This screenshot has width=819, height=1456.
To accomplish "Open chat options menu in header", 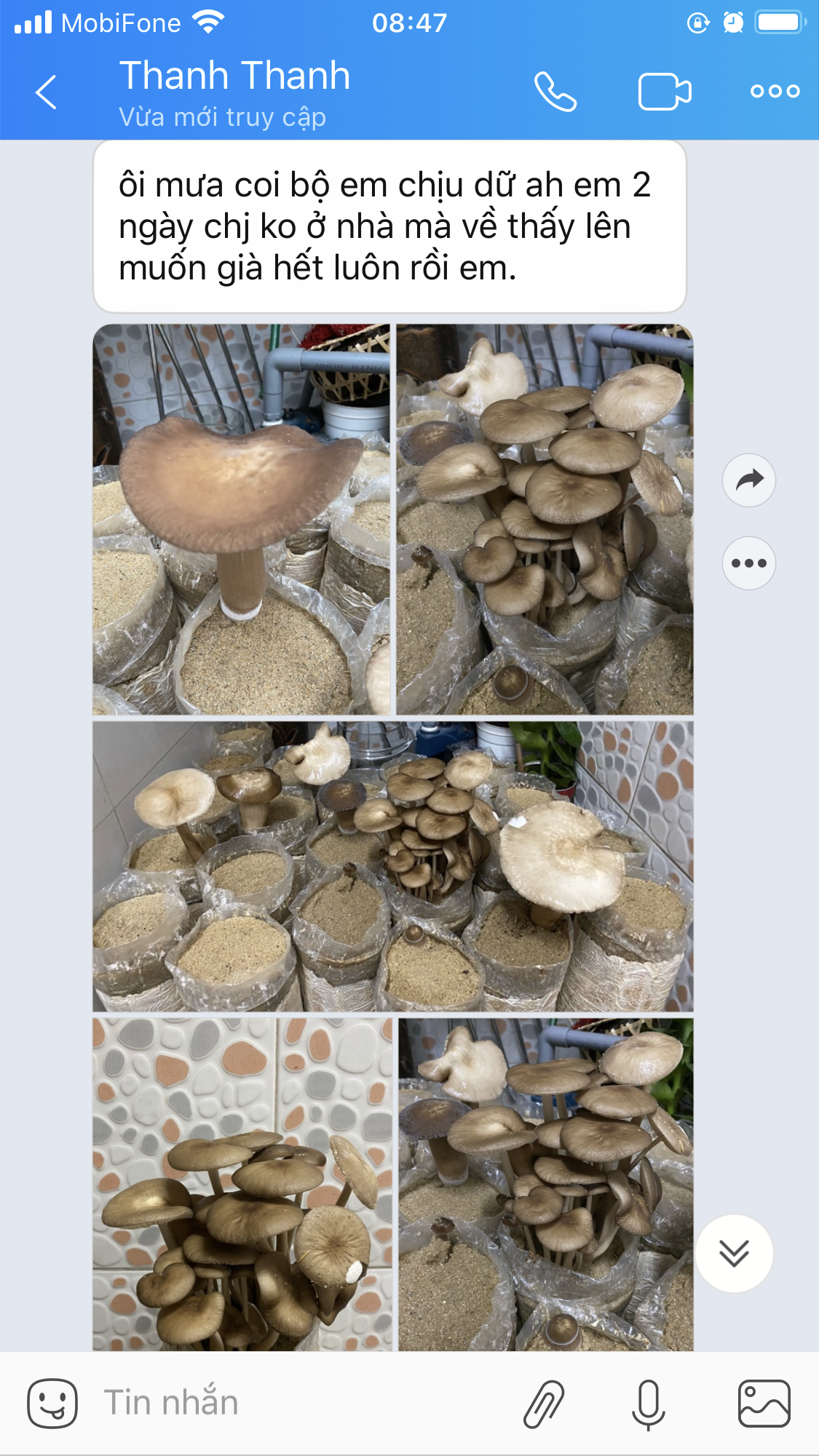I will pyautogui.click(x=775, y=92).
